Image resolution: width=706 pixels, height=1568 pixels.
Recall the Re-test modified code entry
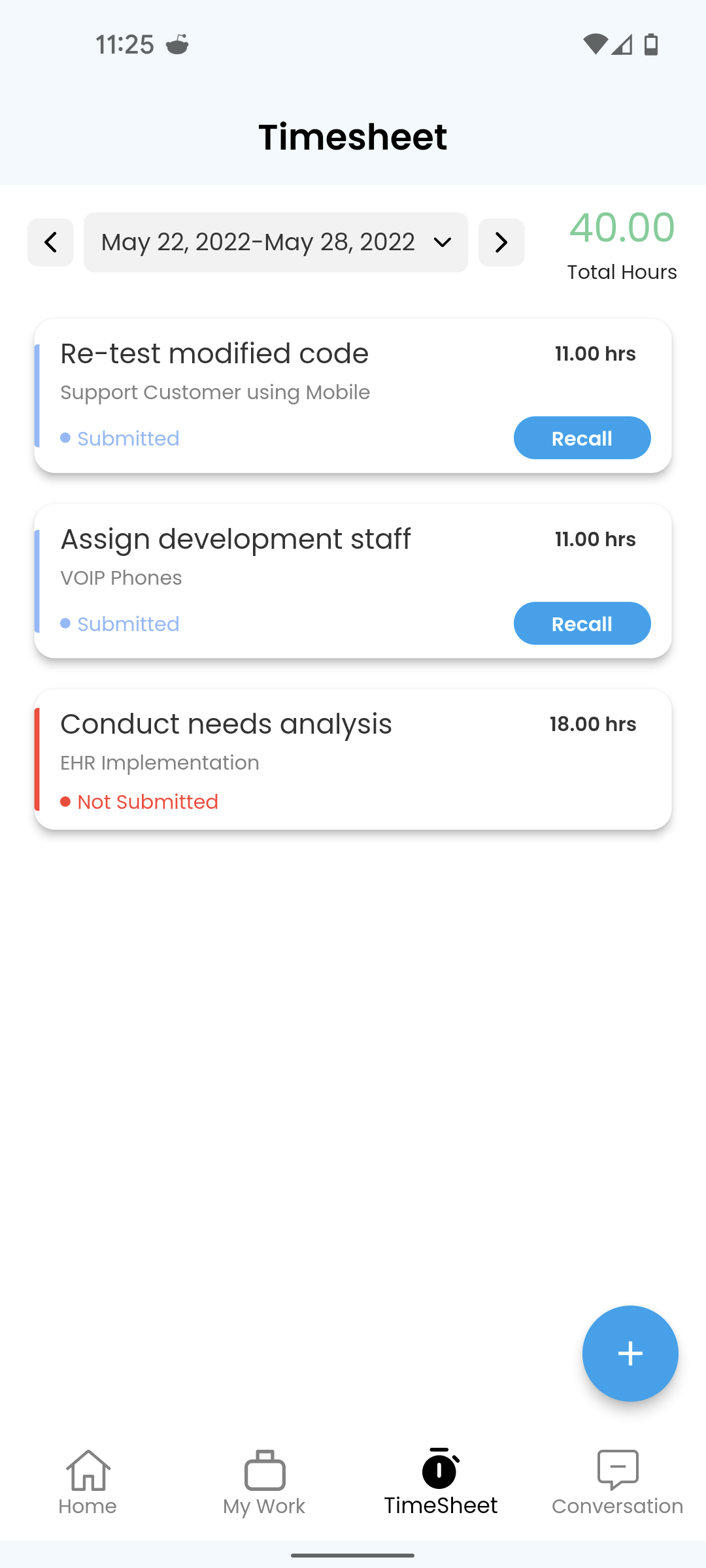point(582,438)
